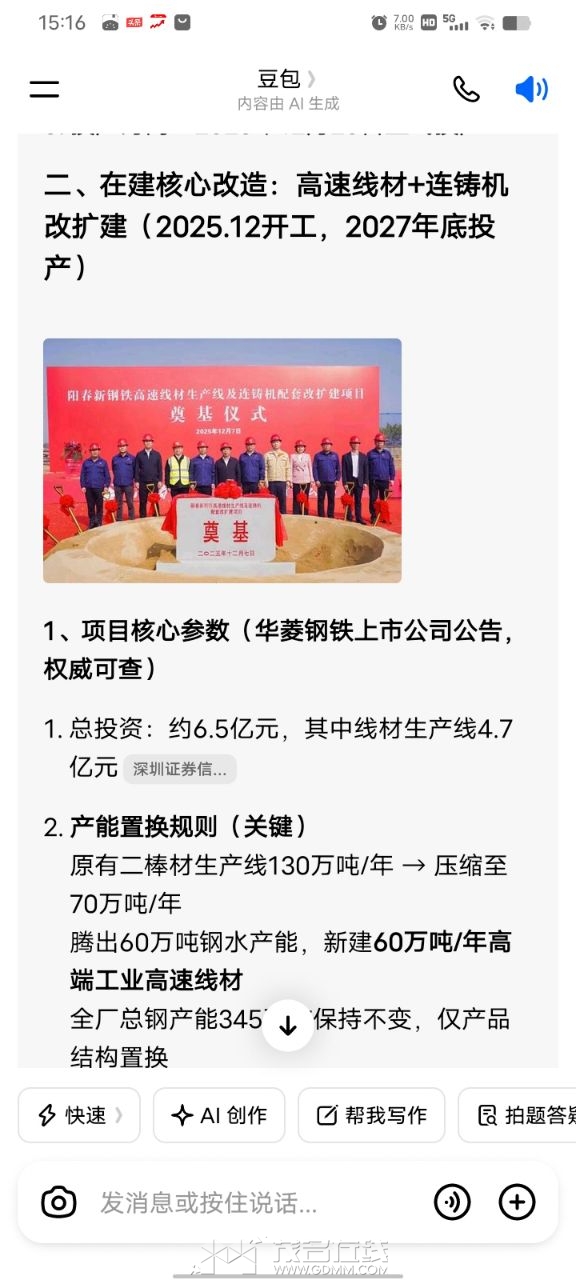Choose the 帮我写作 chip
Screen dimensions: 576x1280
(x=371, y=1115)
